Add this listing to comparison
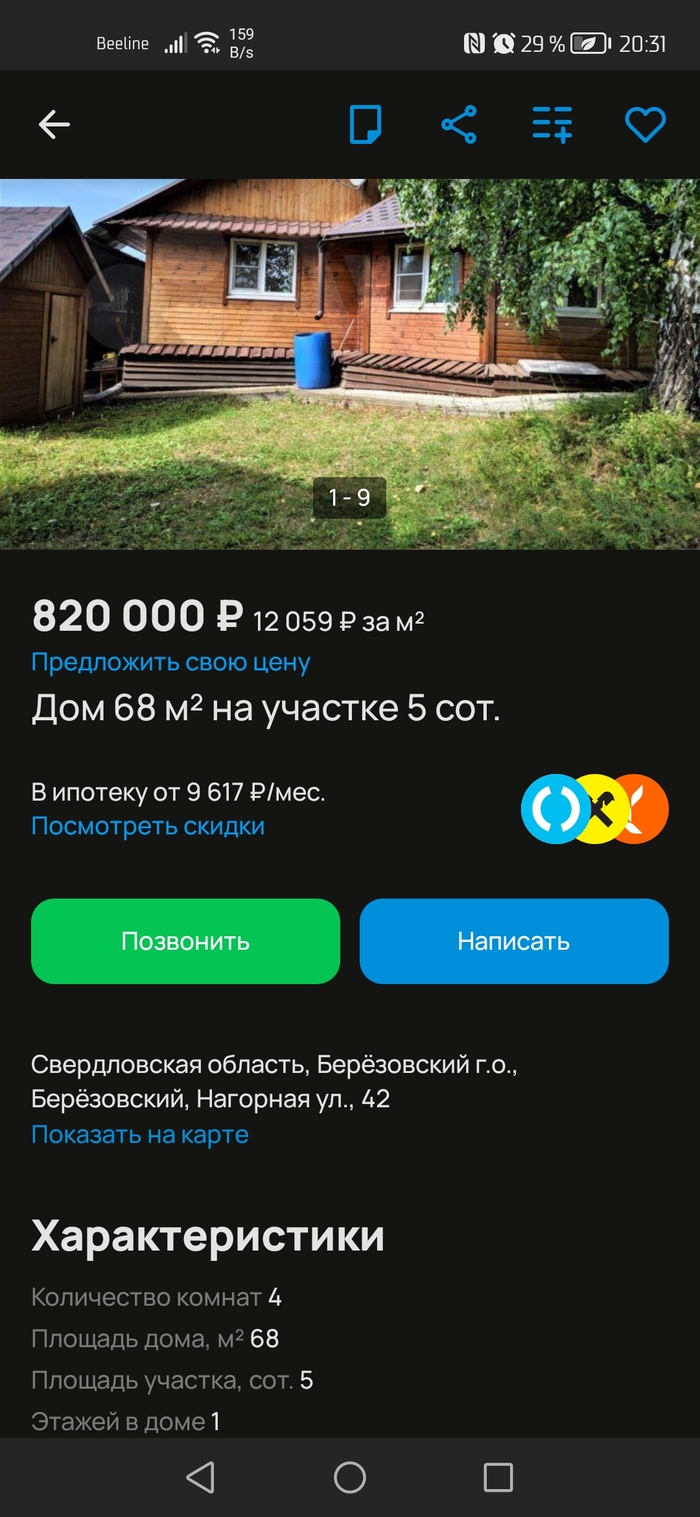The height and width of the screenshot is (1517, 700). click(552, 125)
